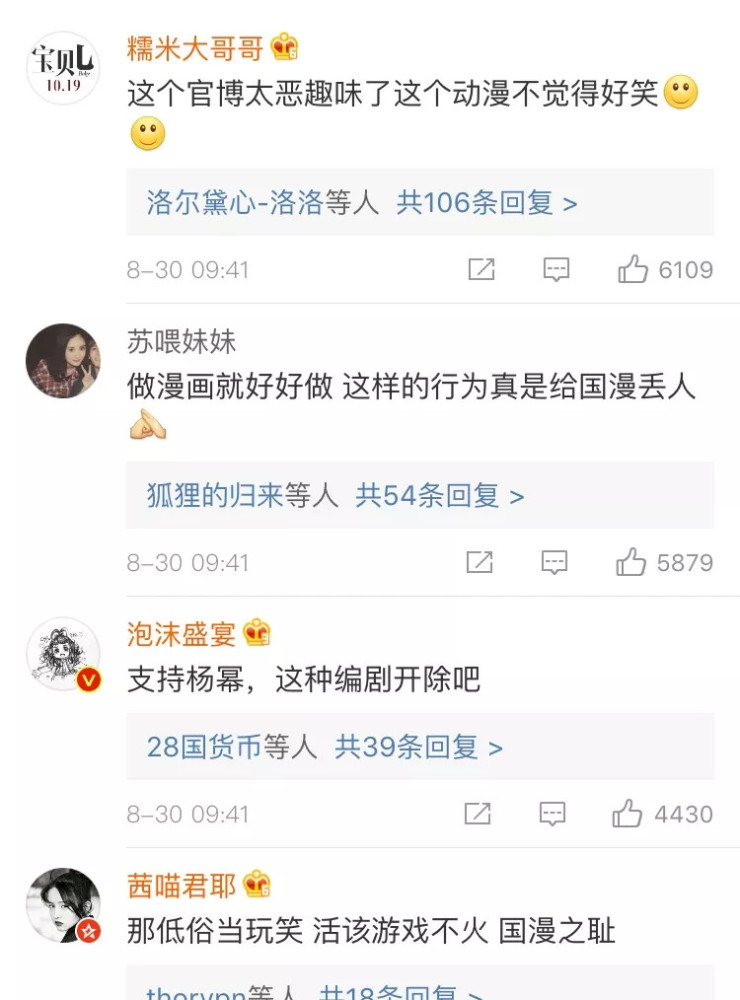740x1000 pixels.
Task: Click the forward/share icon under 糯米大哥哥's comment
Action: point(481,267)
